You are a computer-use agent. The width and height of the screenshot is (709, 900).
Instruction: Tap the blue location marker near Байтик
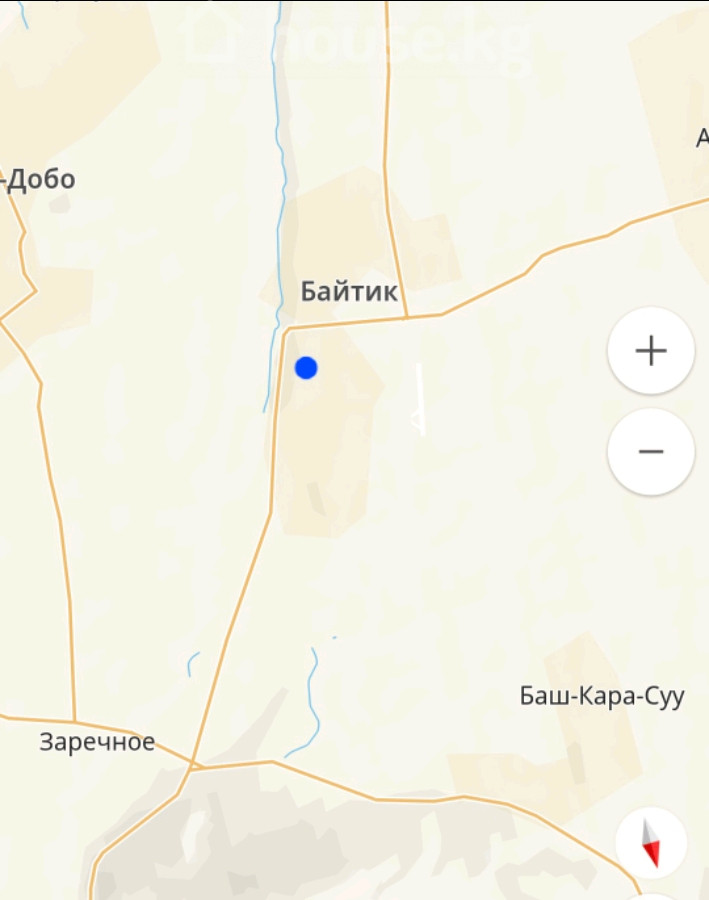tap(306, 368)
